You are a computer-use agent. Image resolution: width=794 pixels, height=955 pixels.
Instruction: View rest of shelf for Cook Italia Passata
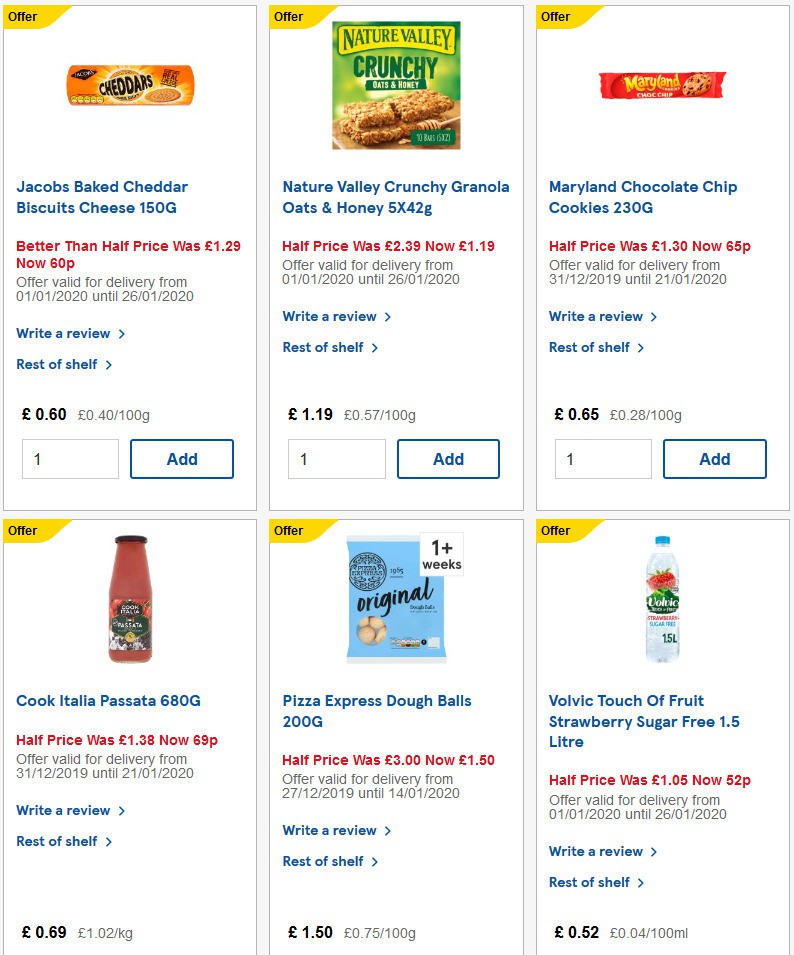(58, 841)
